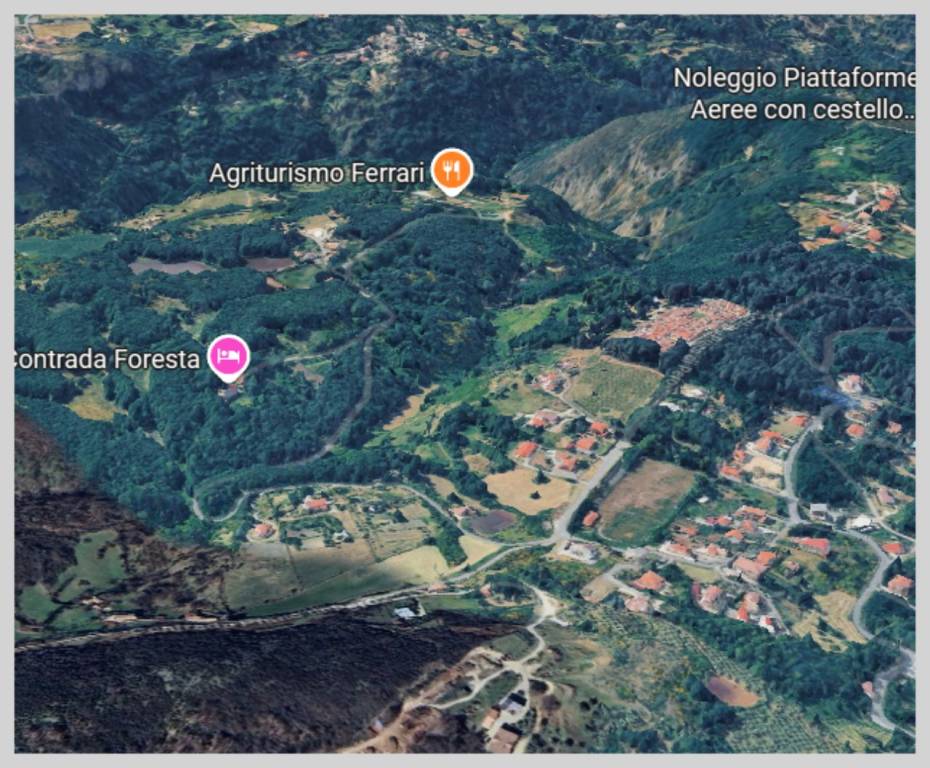Open Noleggio Piattaforme Aeree con cestello place label
This screenshot has width=930, height=768.
(x=793, y=93)
